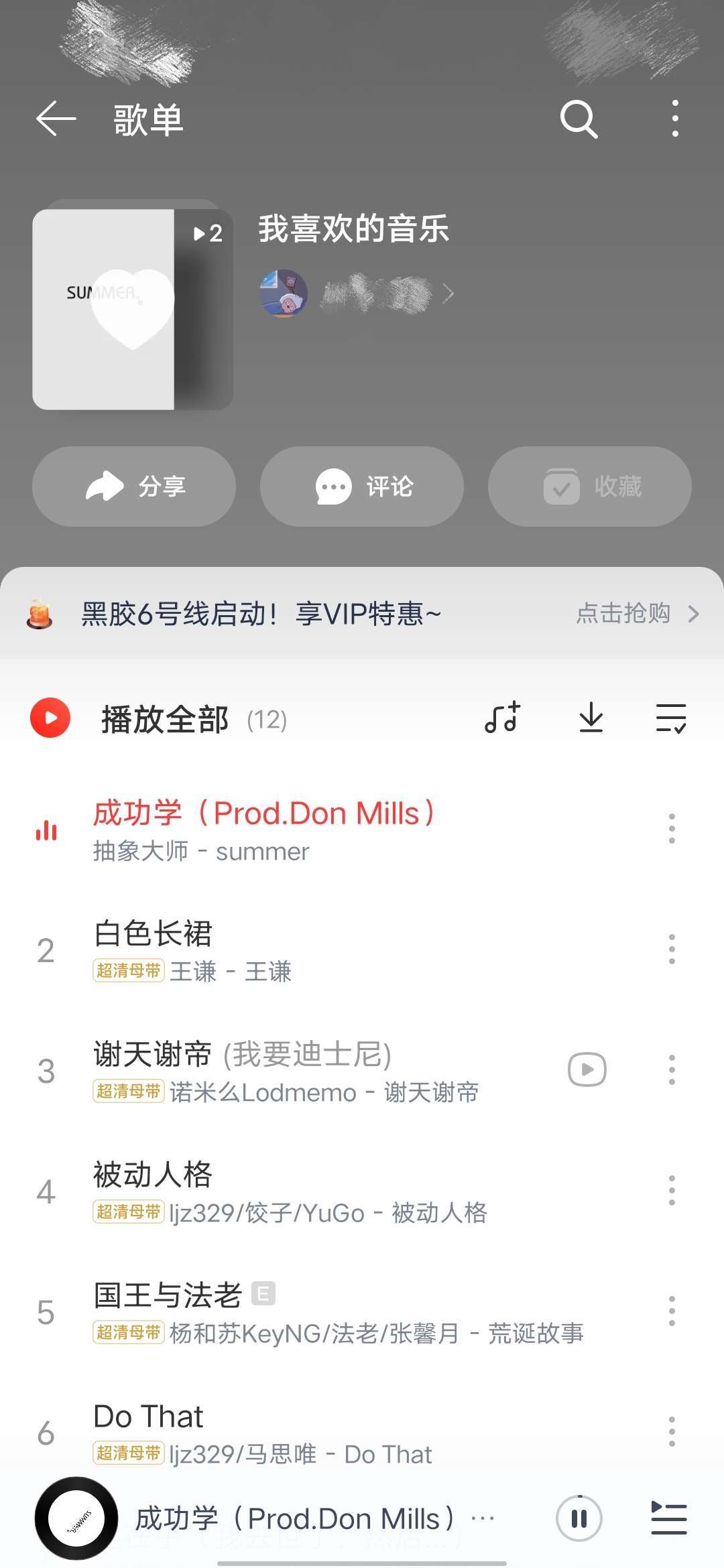Tap the add-songs music note icon

point(502,718)
